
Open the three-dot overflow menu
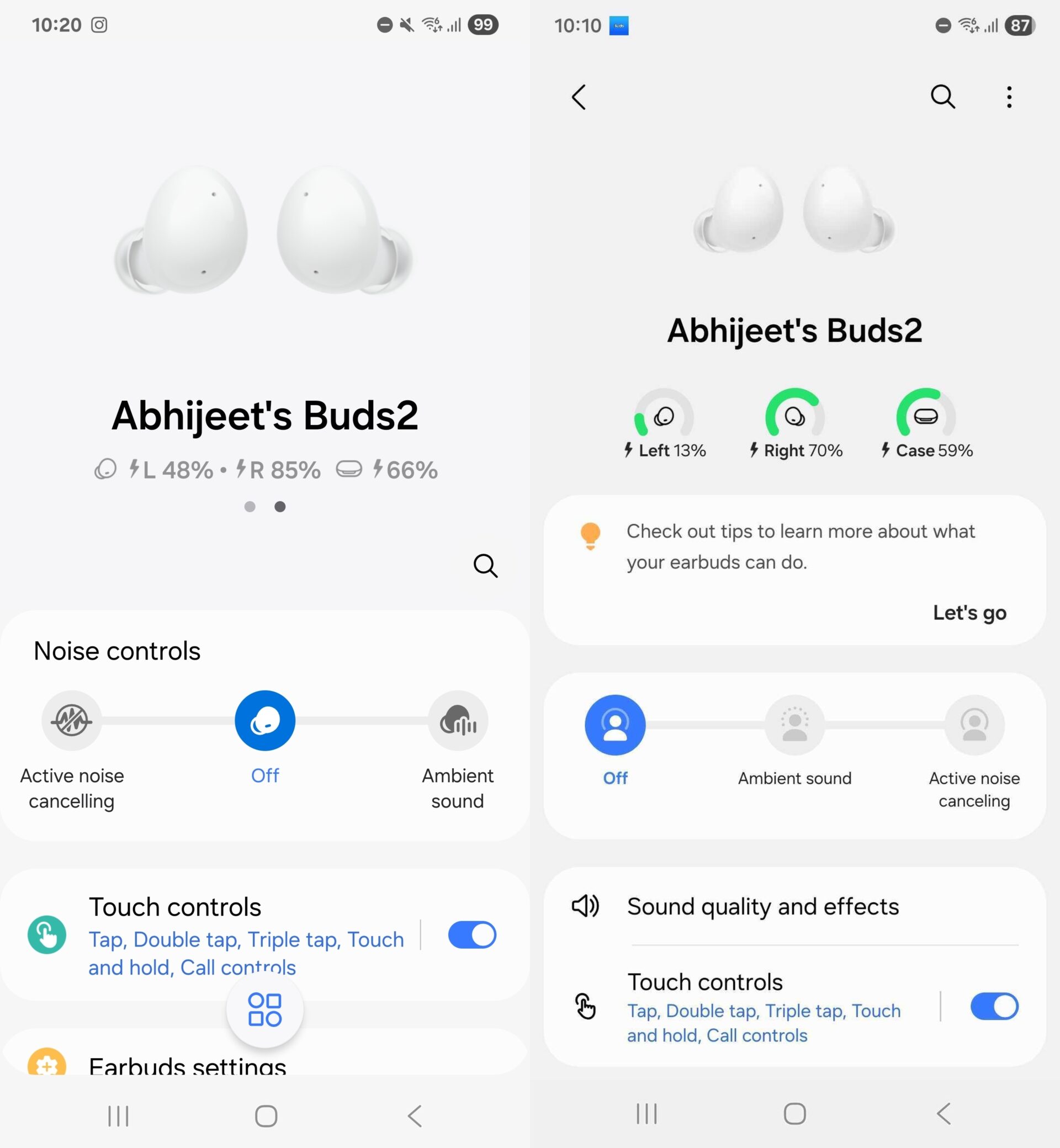[1009, 97]
